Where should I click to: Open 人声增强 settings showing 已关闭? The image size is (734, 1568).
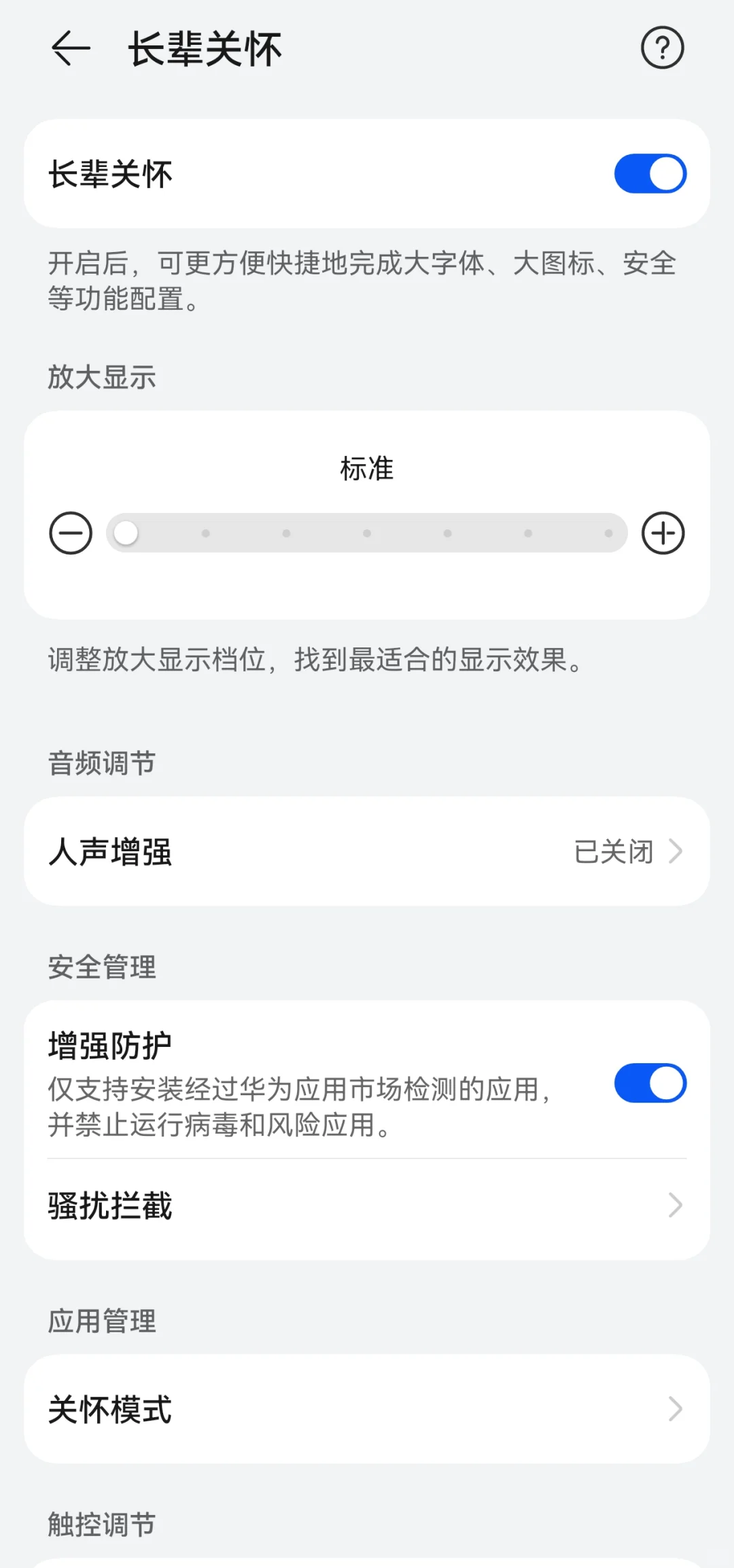point(367,851)
